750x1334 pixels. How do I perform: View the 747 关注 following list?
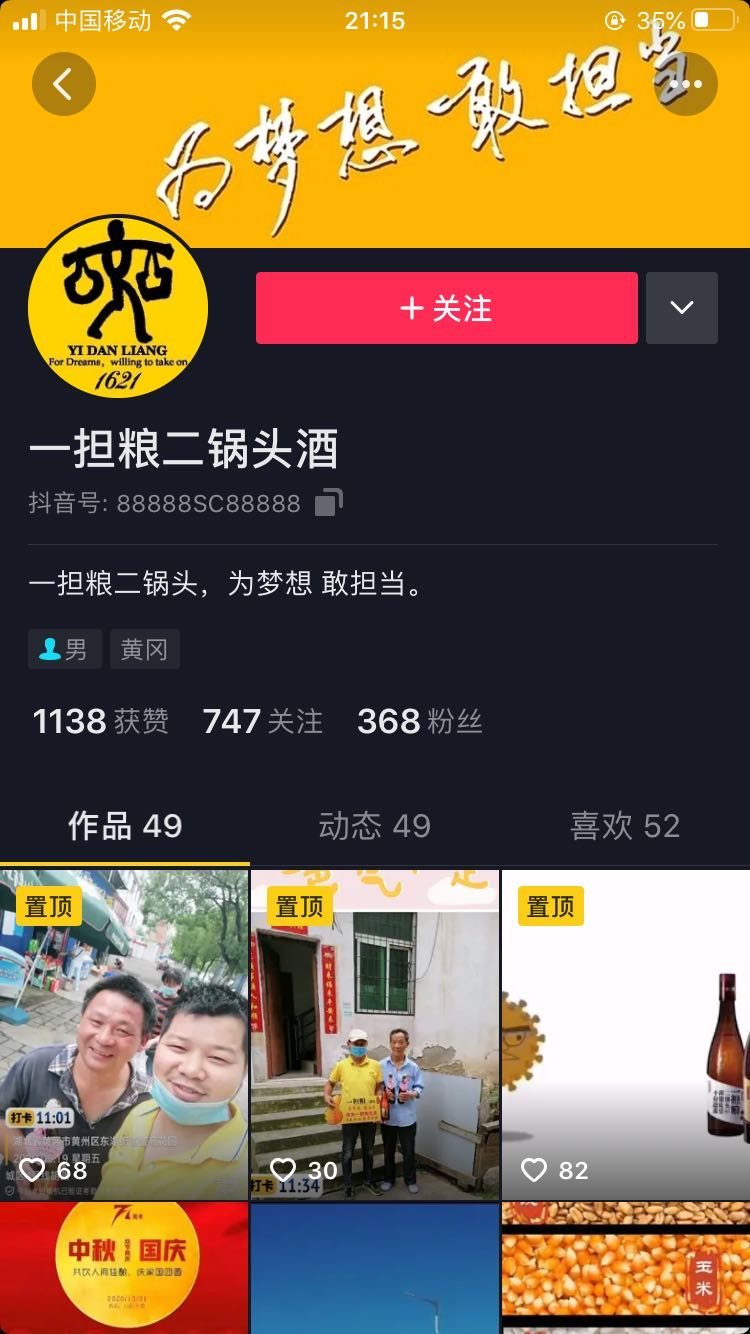coord(263,721)
